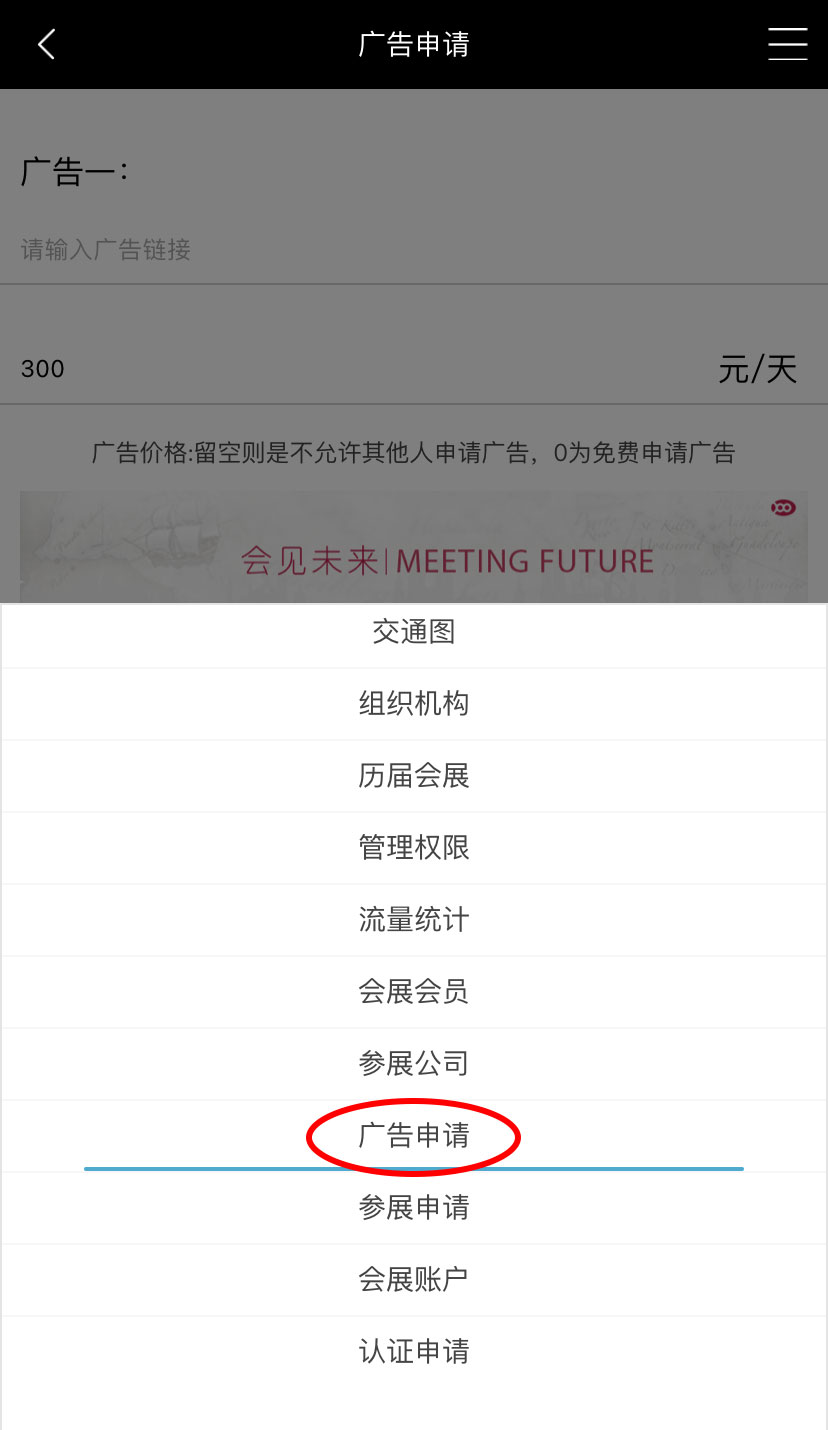Open 参展申请 menu entry

click(x=413, y=1208)
